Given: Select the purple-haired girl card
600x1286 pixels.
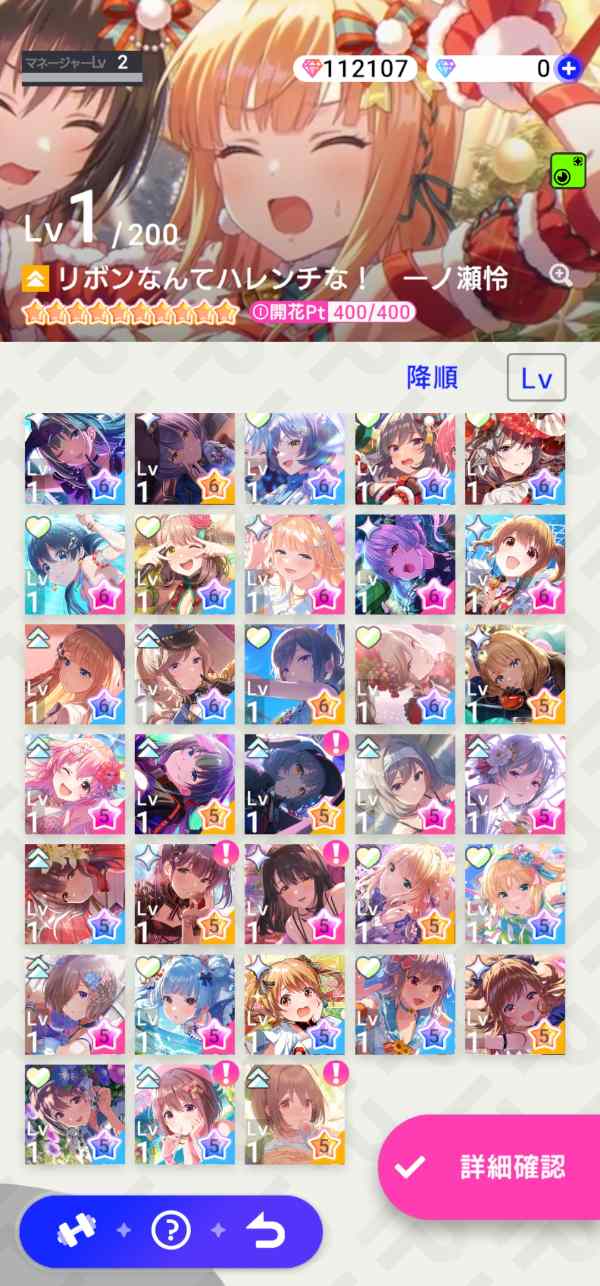Looking at the screenshot, I should pyautogui.click(x=405, y=564).
